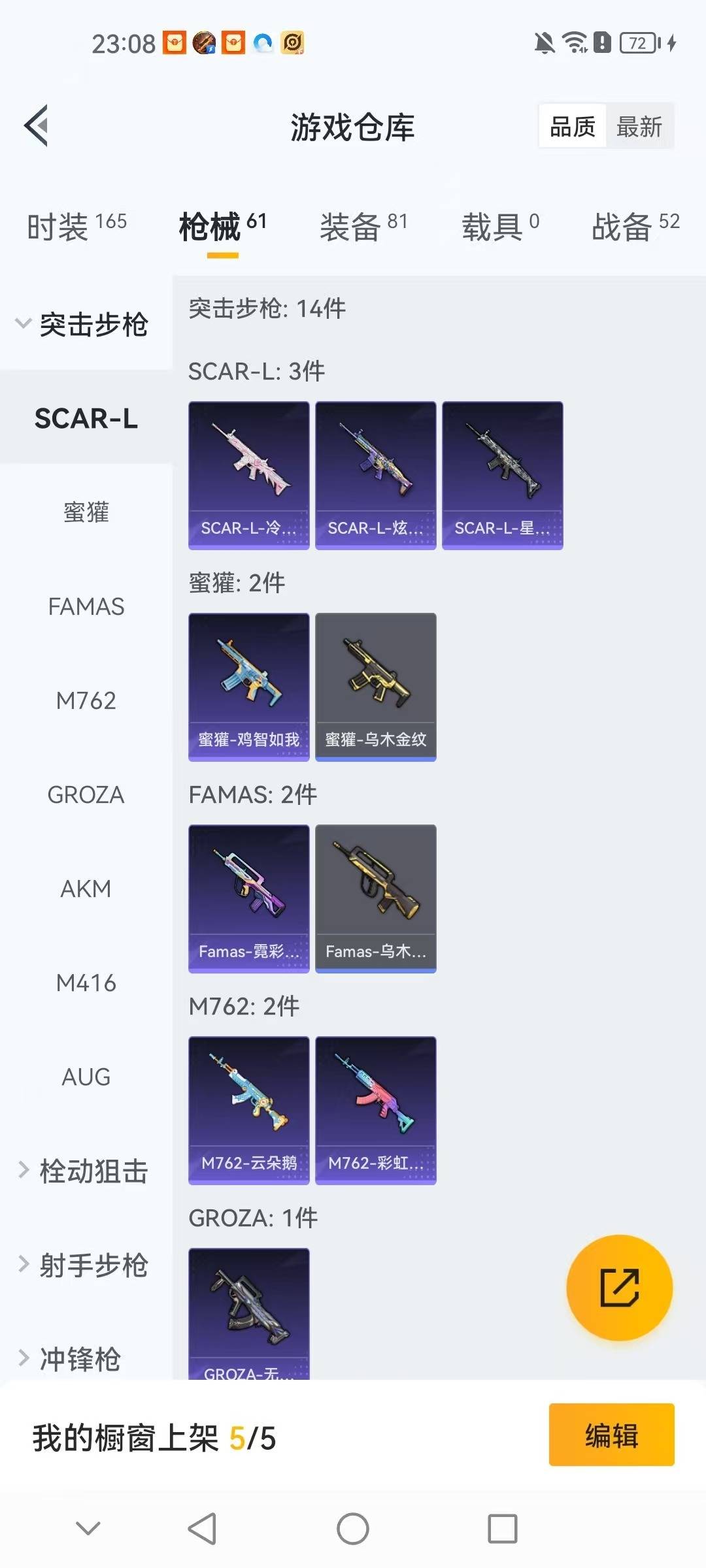Select M762 in the sidebar
The image size is (706, 1568).
86,700
